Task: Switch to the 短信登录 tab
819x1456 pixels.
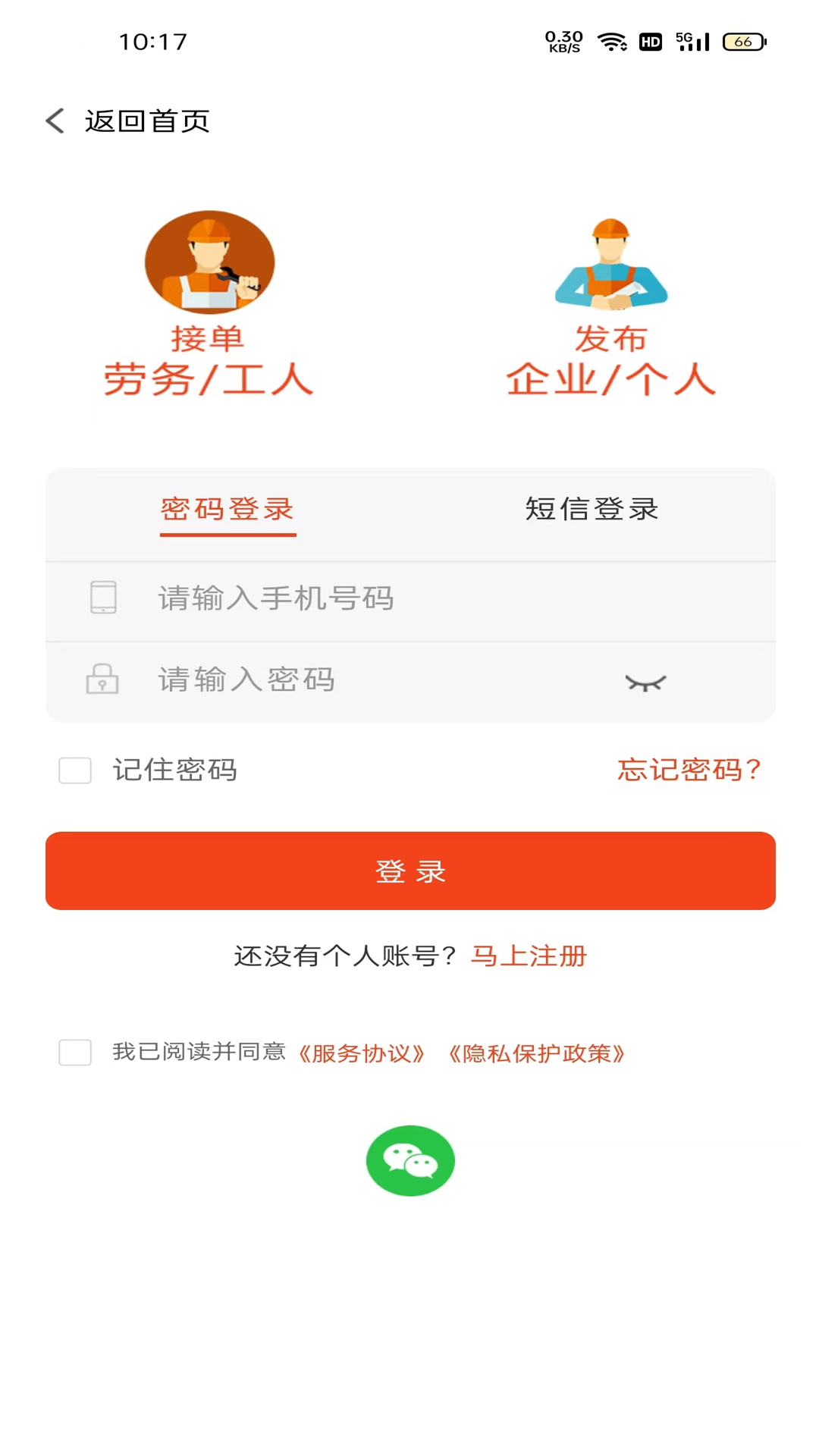Action: [x=592, y=509]
